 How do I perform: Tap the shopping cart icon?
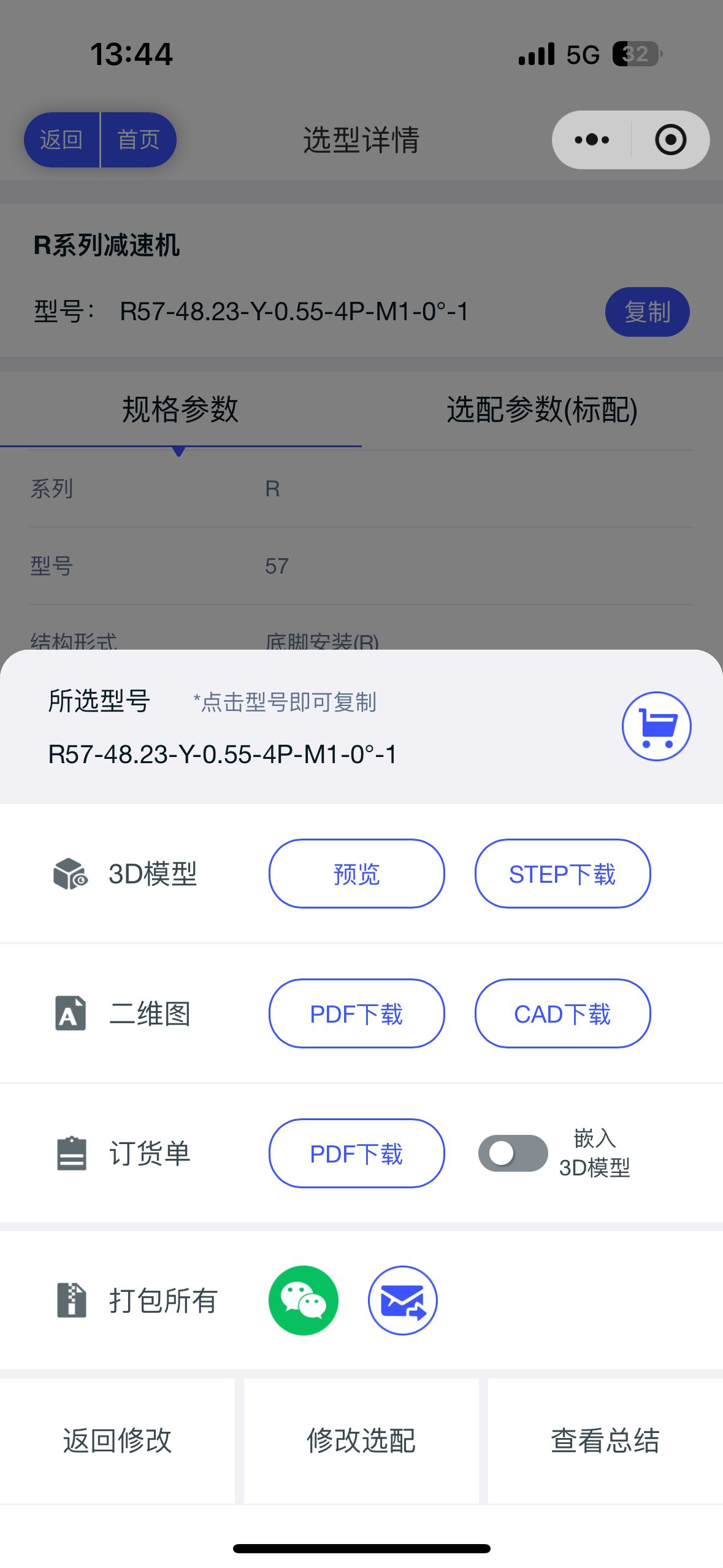coord(656,726)
